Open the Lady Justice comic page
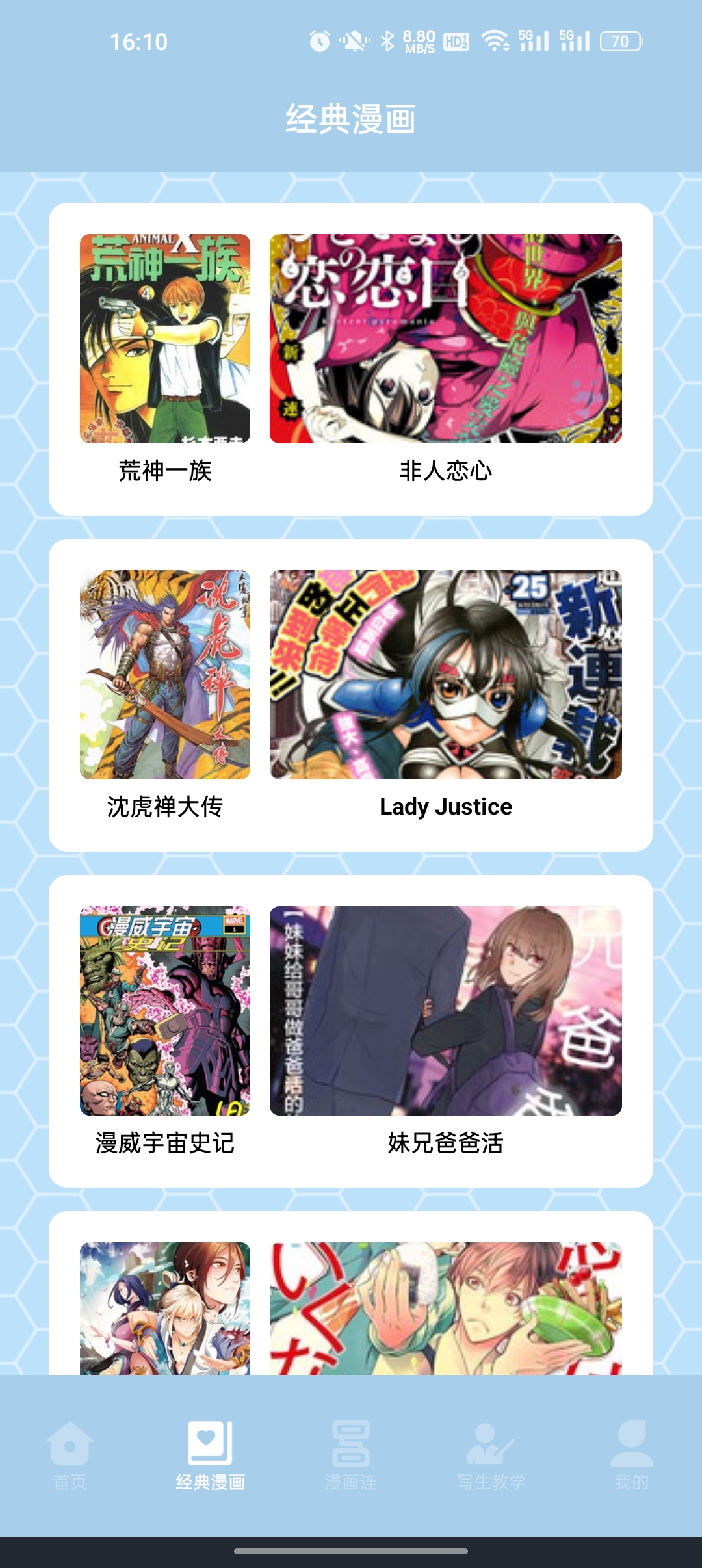702x1568 pixels. tap(446, 808)
